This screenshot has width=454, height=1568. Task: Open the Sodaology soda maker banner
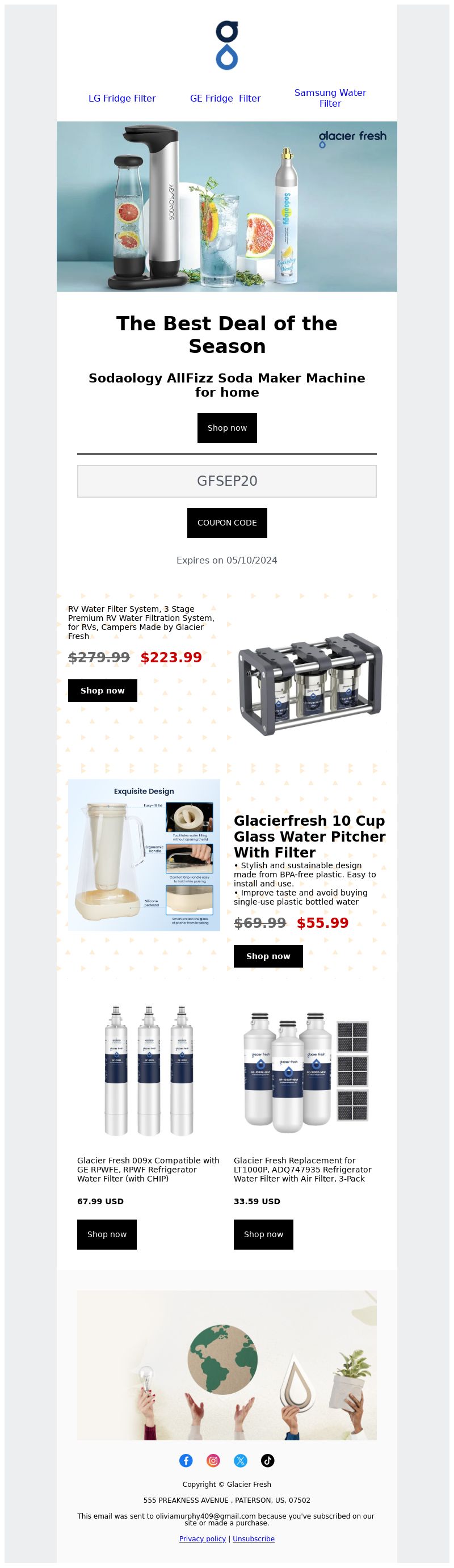[226, 206]
